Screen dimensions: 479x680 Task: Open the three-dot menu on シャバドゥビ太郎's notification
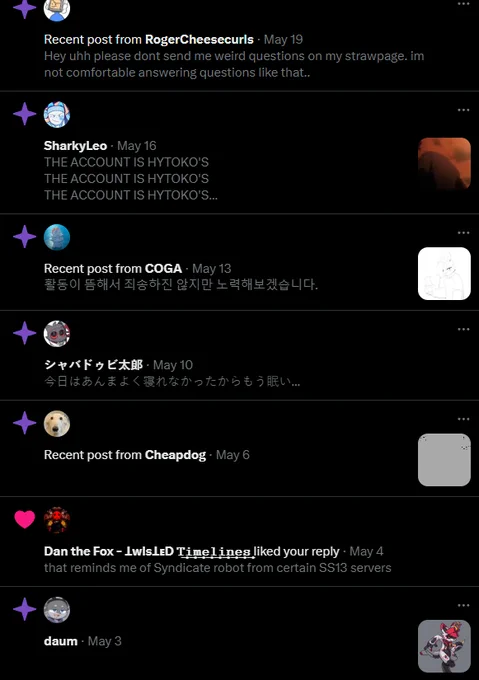click(463, 329)
